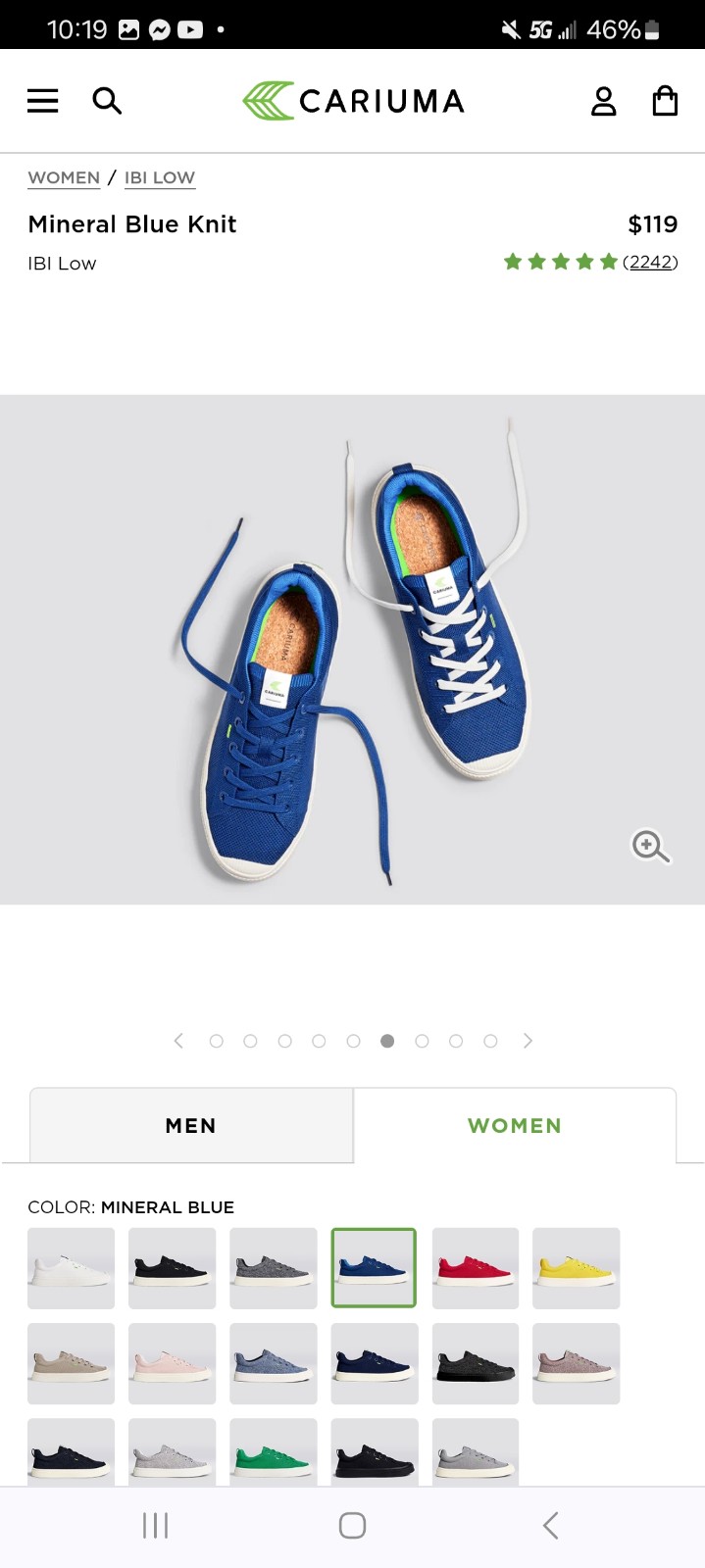Open the search icon
The width and height of the screenshot is (705, 1568).
pyautogui.click(x=107, y=101)
